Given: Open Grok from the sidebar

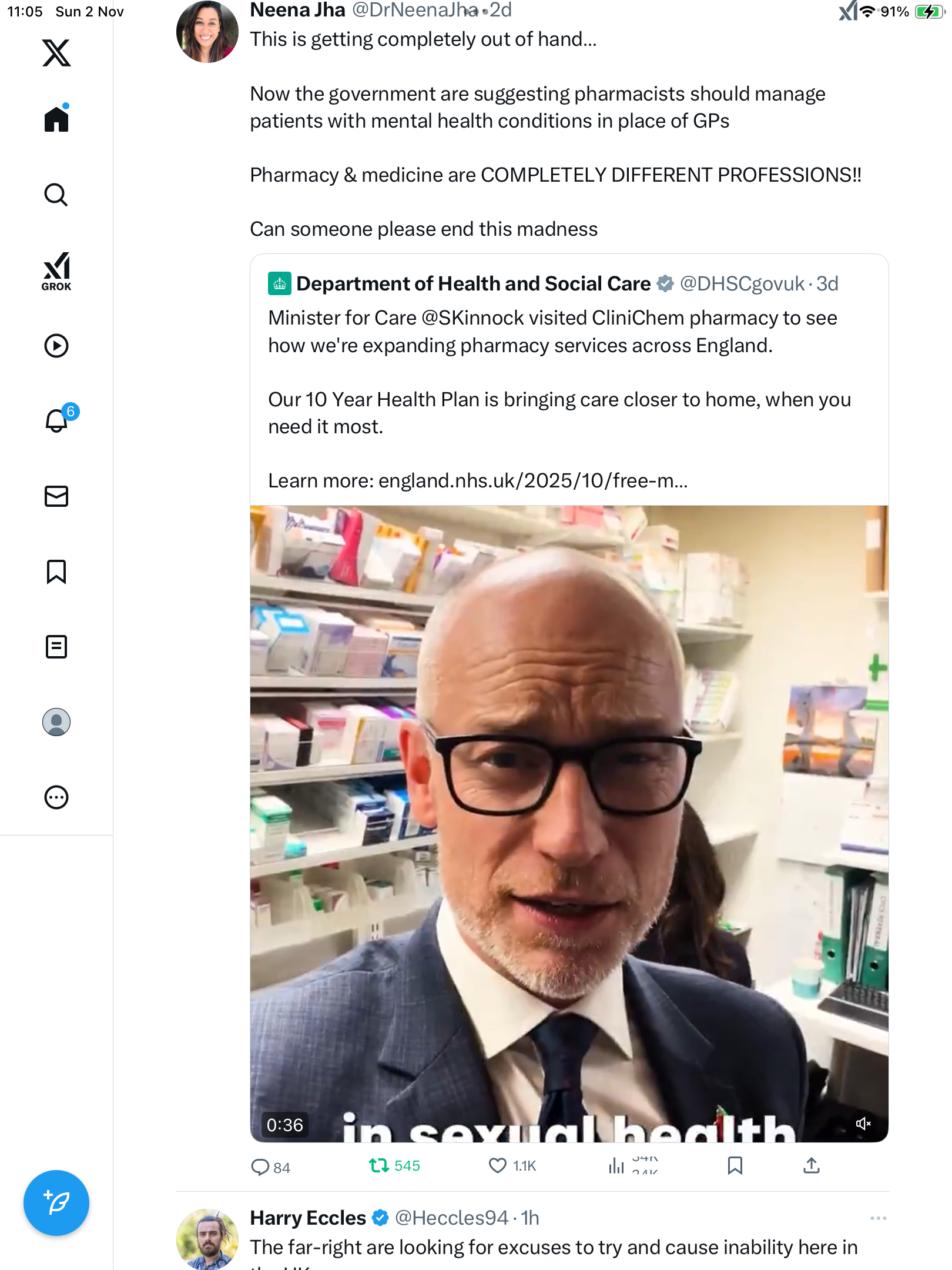Looking at the screenshot, I should coord(56,272).
